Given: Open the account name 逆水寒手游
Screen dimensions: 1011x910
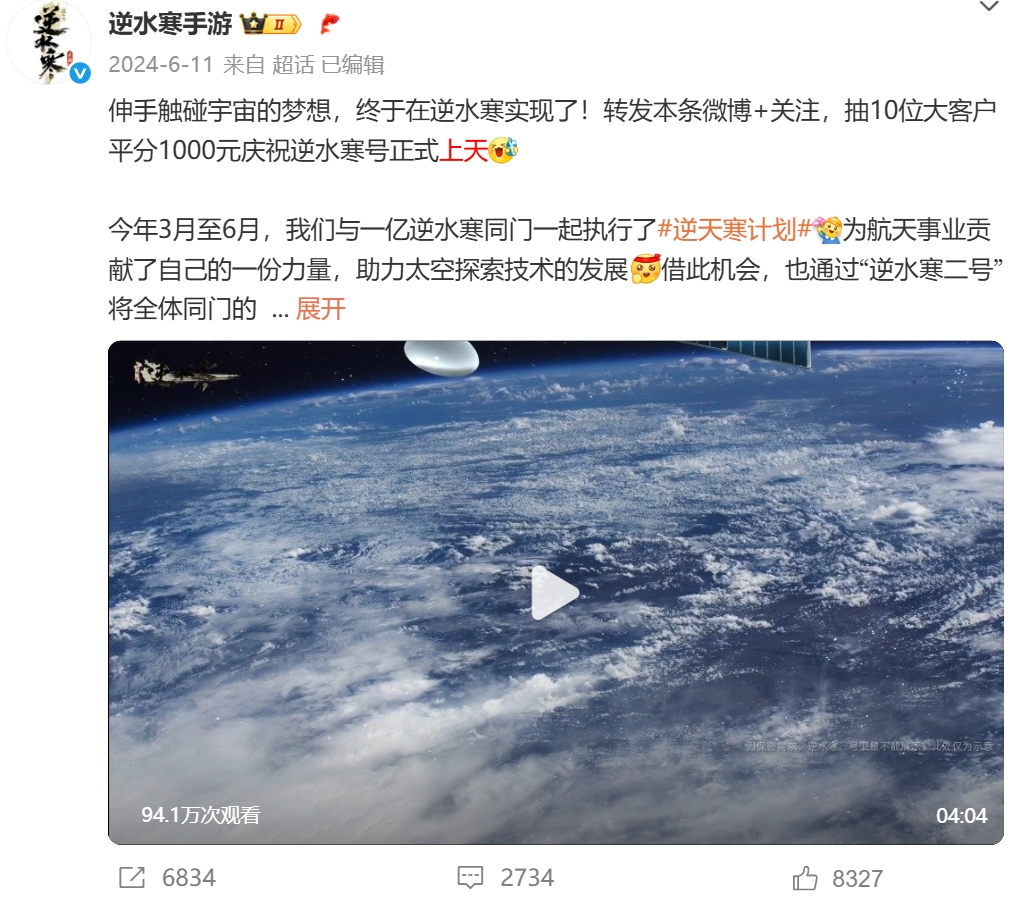Looking at the screenshot, I should click(170, 23).
